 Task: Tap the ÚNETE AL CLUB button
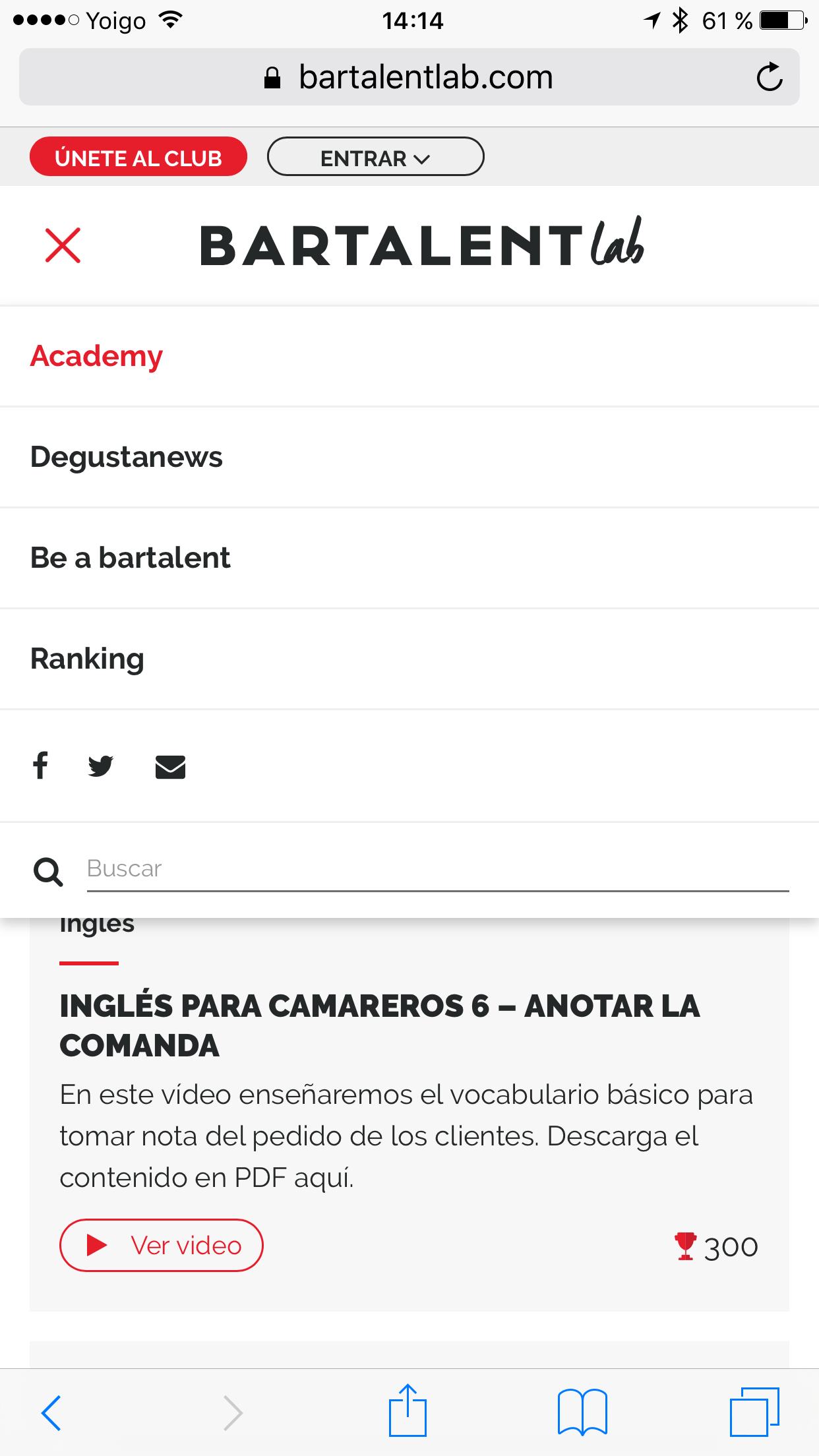(138, 157)
